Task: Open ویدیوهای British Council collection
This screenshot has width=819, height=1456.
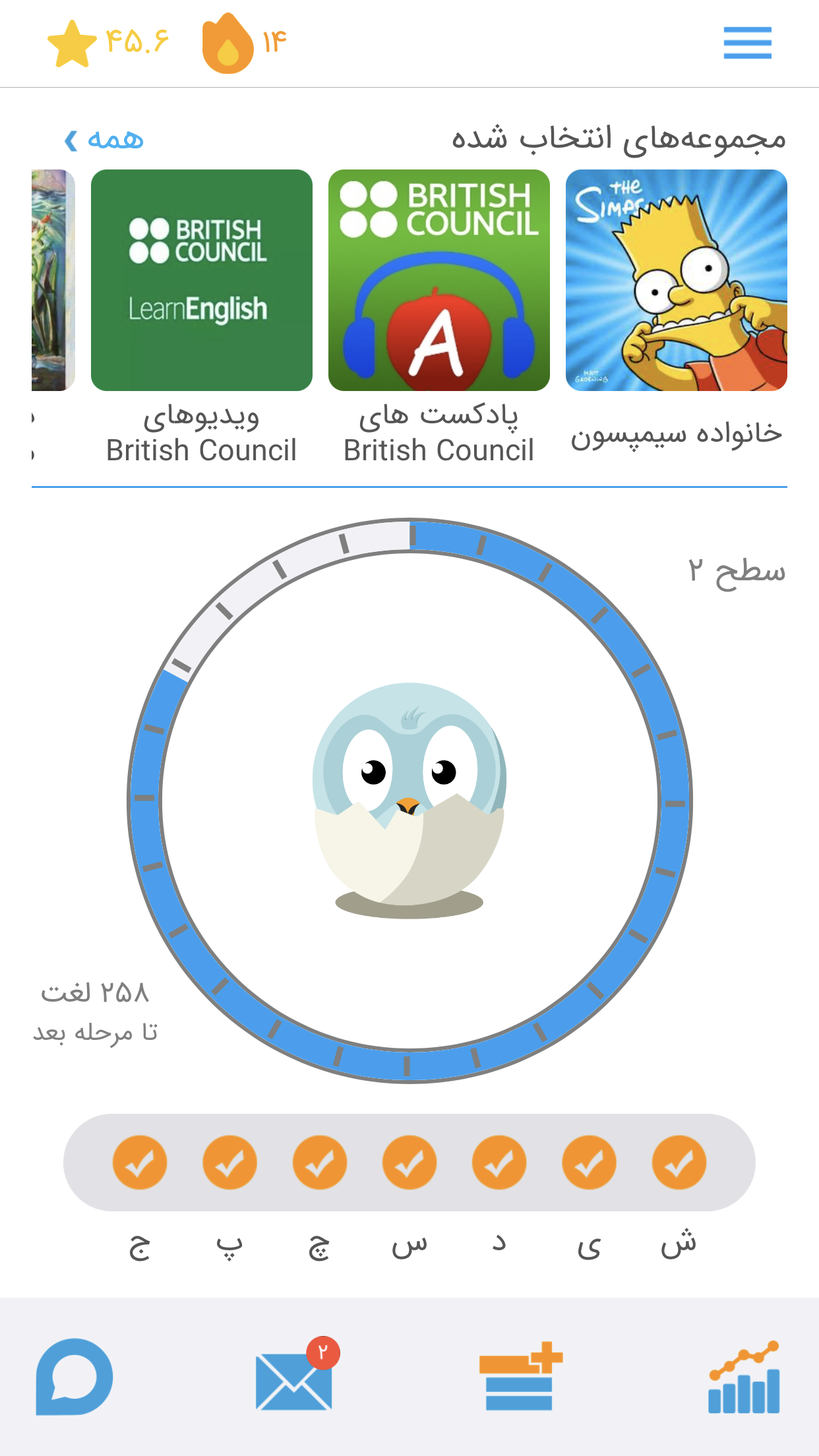Action: click(202, 317)
